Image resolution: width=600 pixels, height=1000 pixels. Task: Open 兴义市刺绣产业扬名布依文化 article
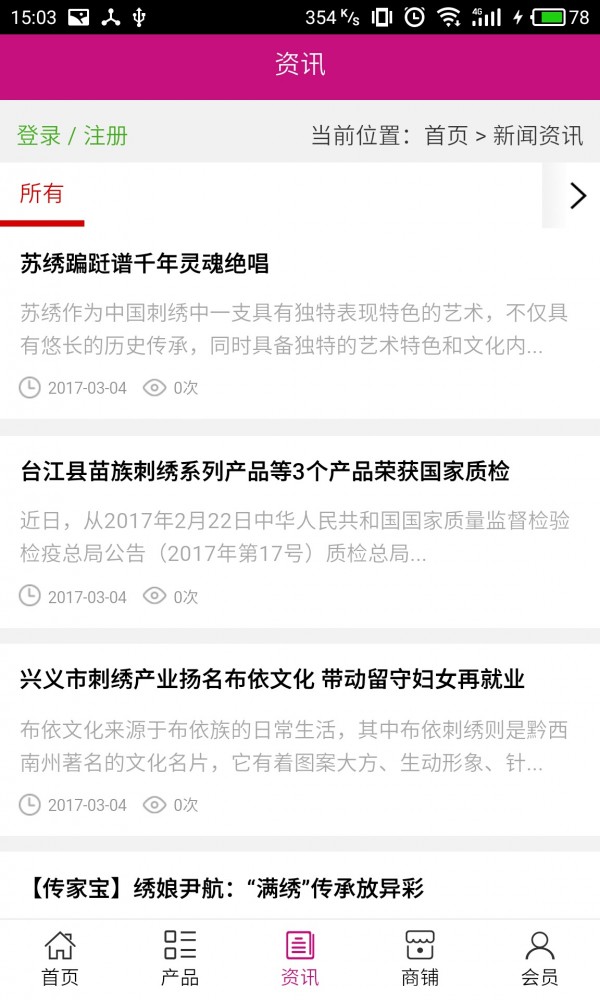point(272,680)
